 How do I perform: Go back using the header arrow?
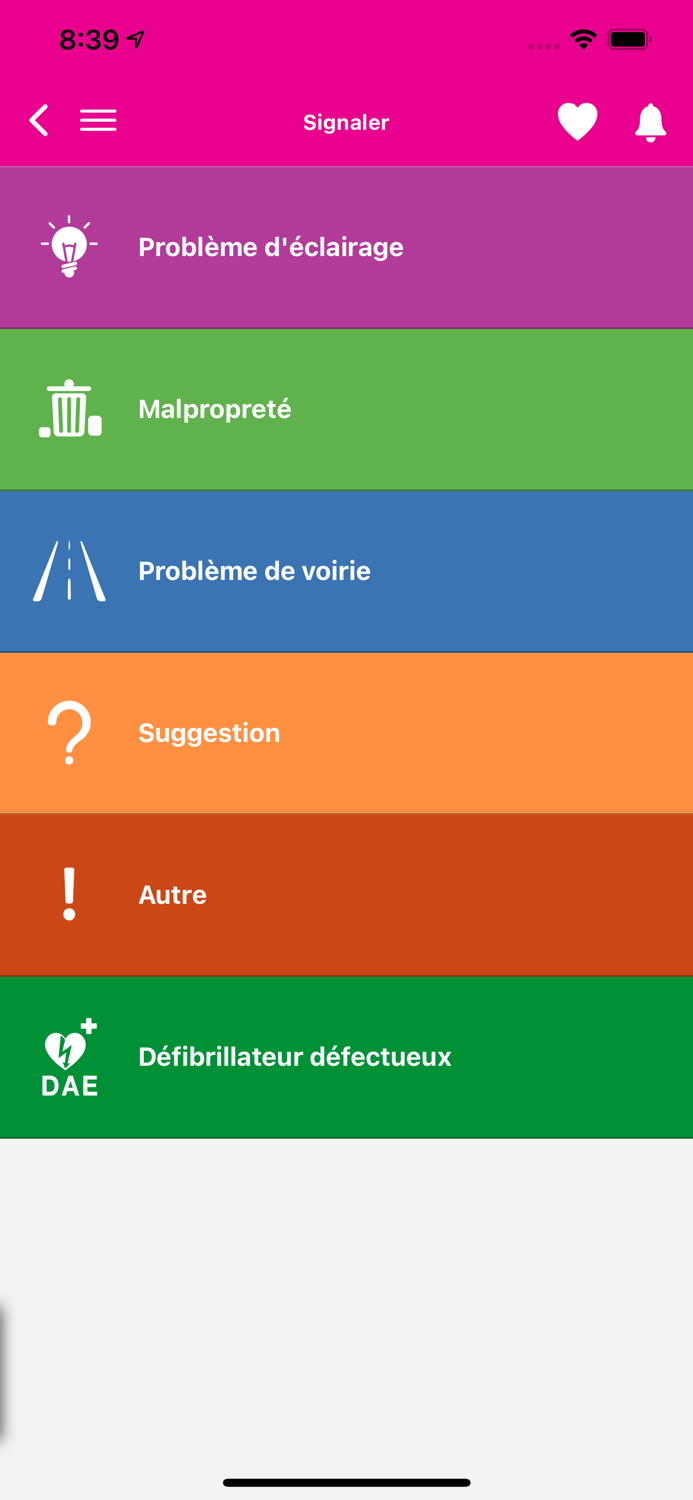click(38, 121)
